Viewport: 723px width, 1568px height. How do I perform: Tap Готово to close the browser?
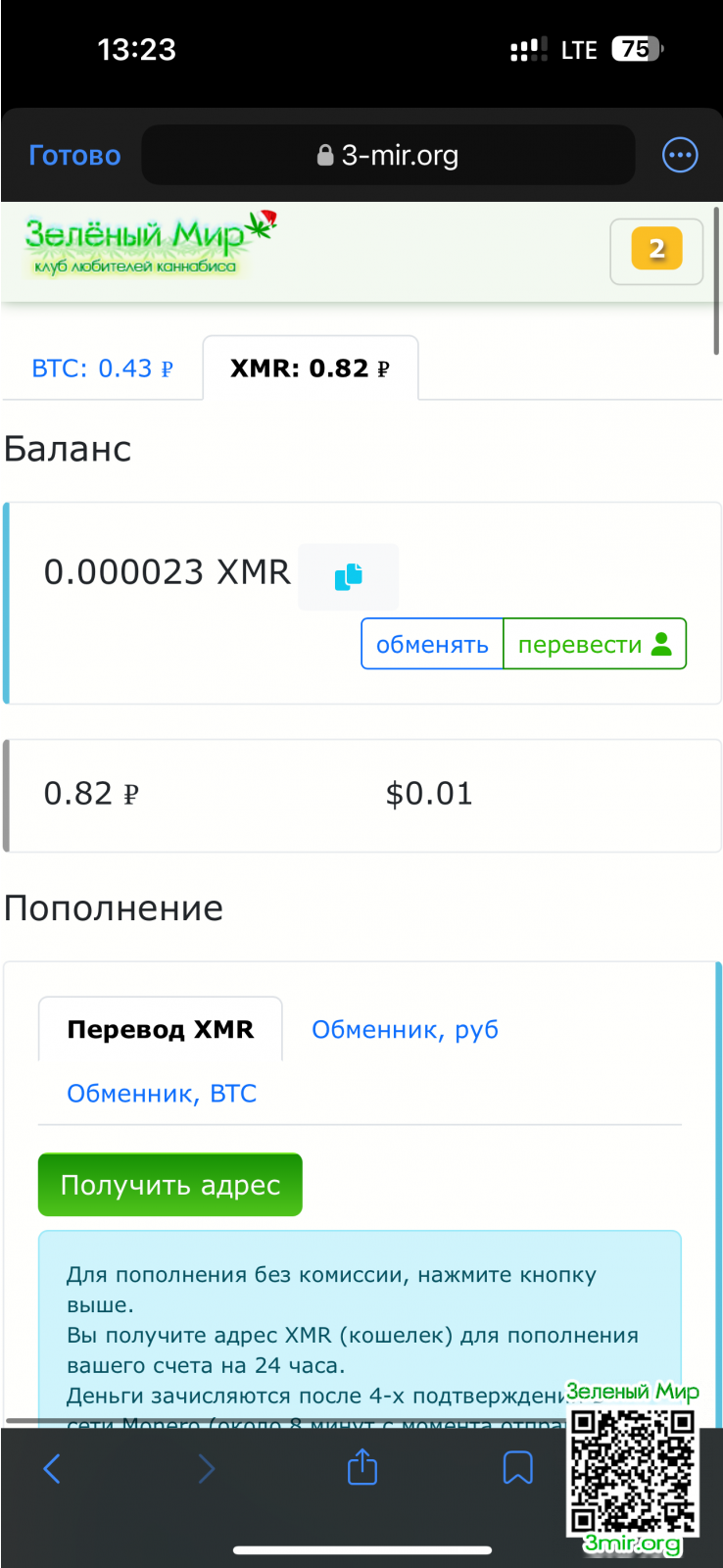click(74, 155)
